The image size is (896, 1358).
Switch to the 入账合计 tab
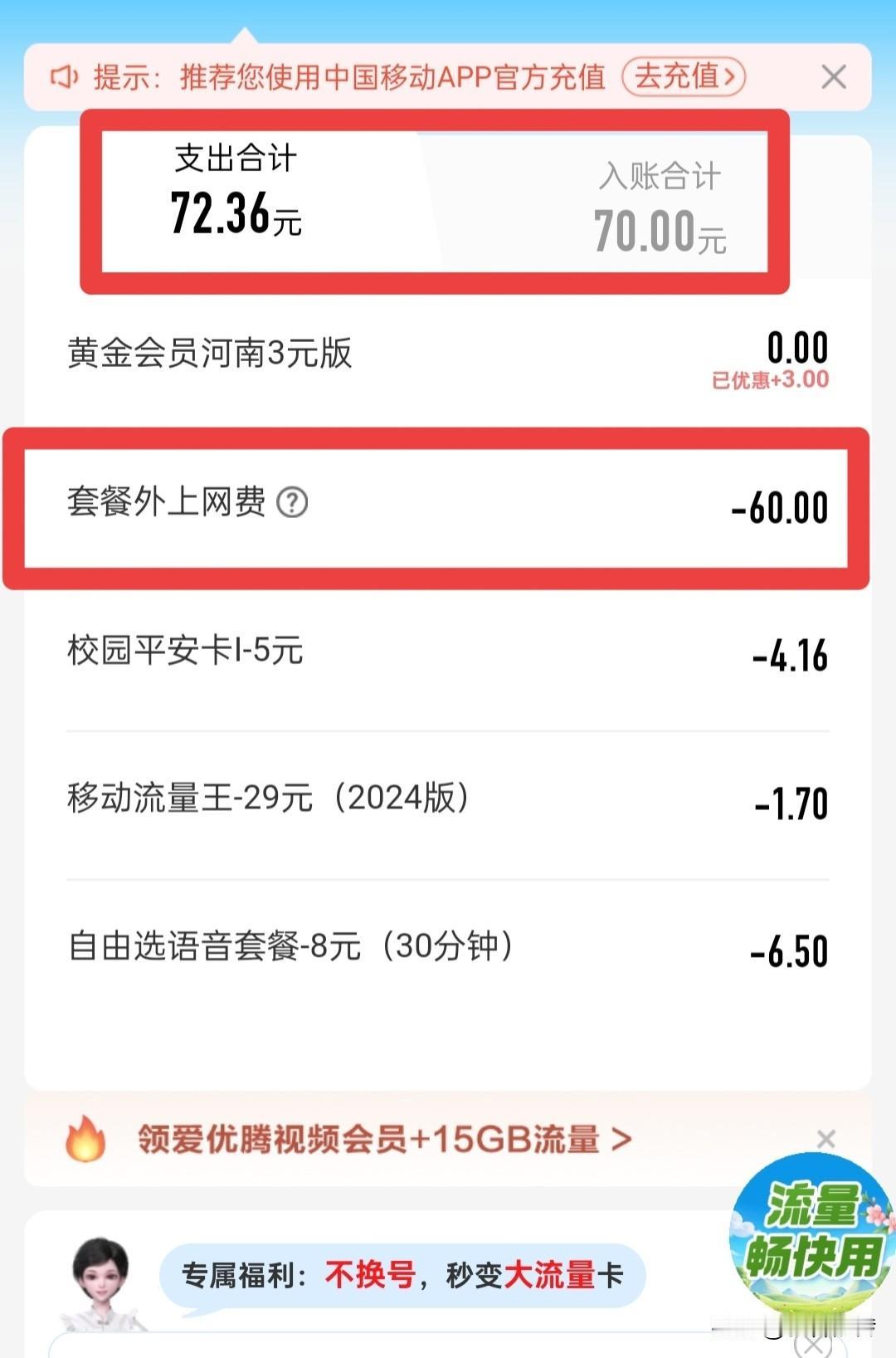(x=660, y=208)
